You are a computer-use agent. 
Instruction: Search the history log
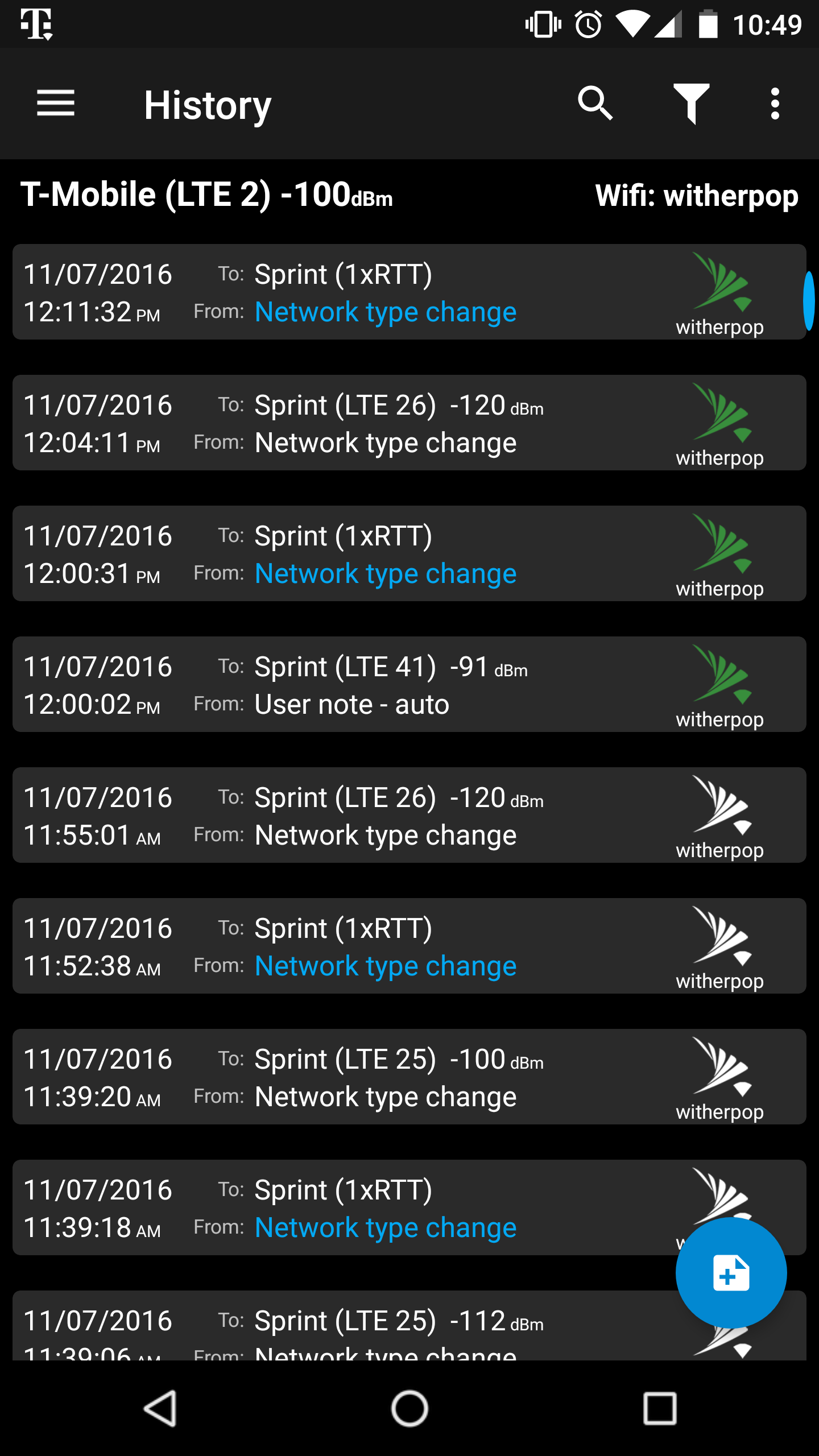click(595, 104)
